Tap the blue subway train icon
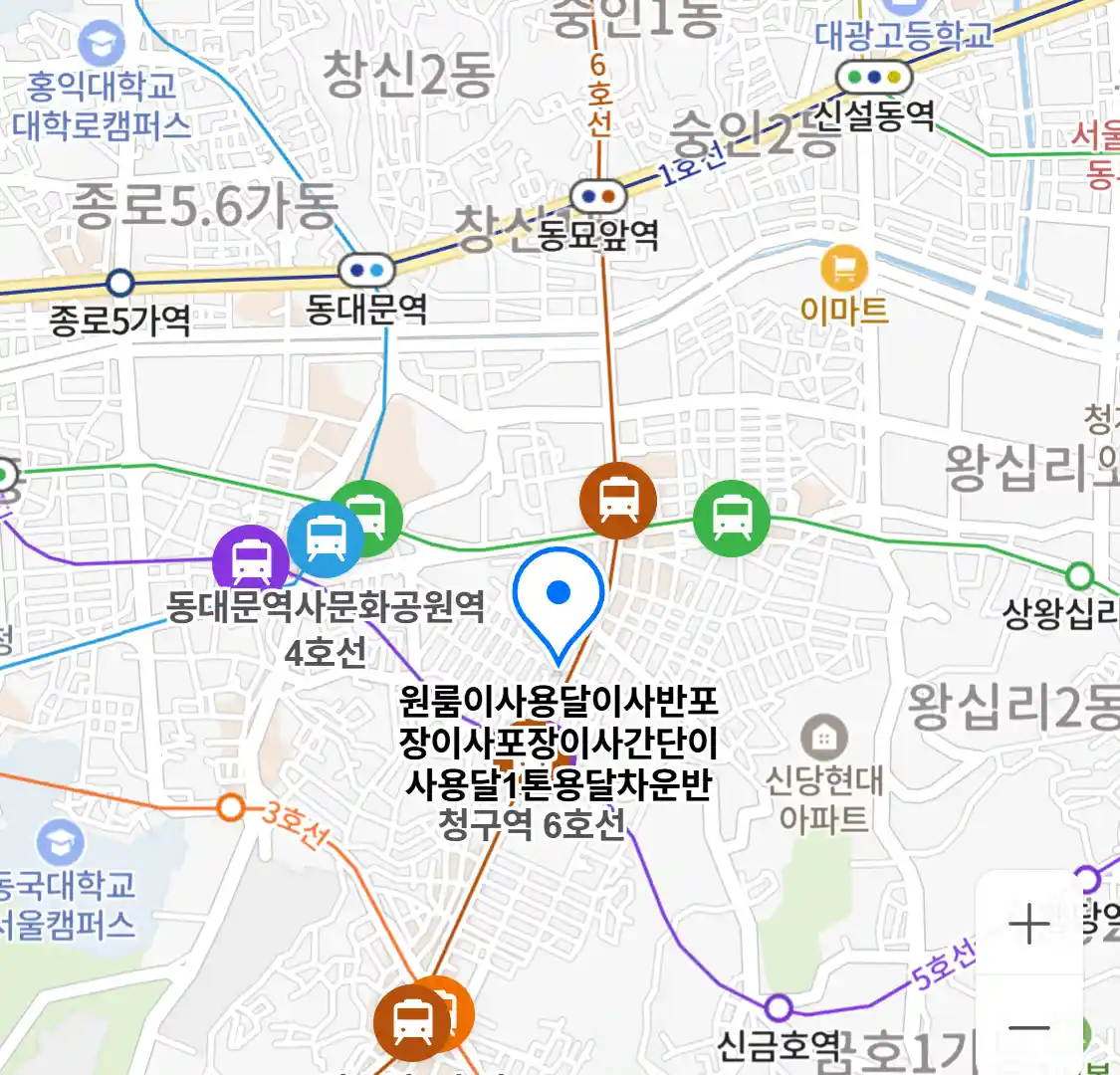 coord(325,539)
